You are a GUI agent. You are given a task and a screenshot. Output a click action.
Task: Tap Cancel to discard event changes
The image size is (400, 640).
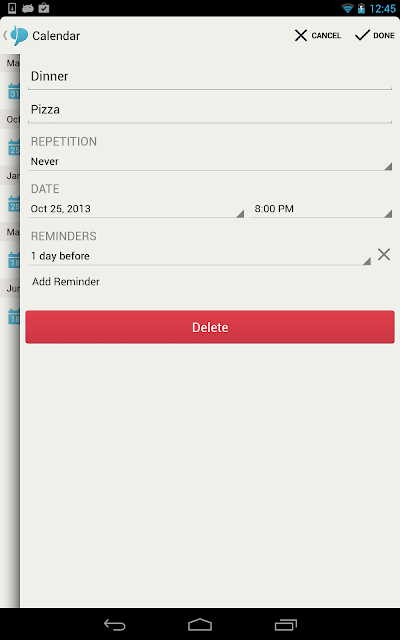tap(318, 36)
